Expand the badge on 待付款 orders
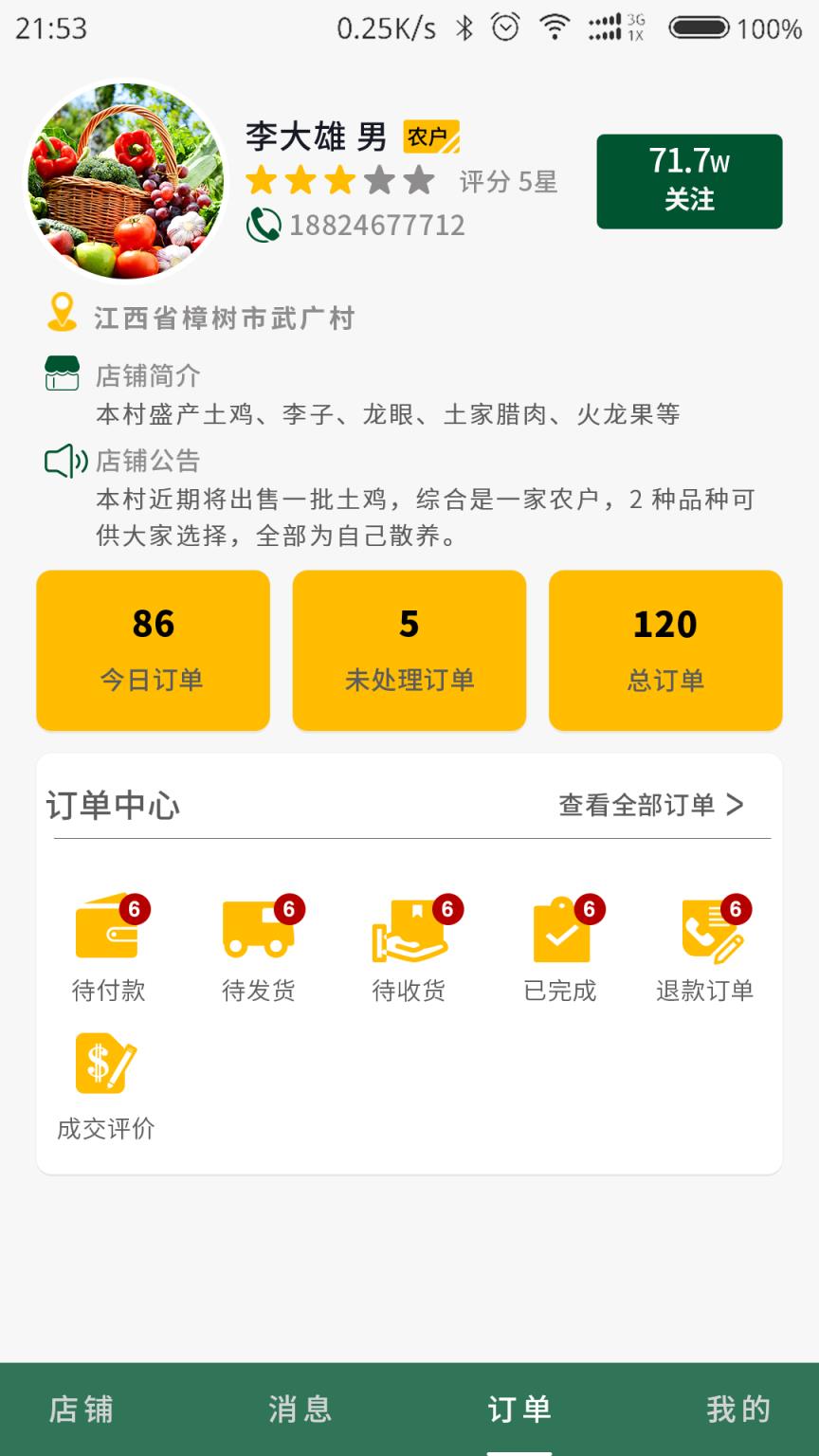This screenshot has width=819, height=1456. tap(135, 907)
